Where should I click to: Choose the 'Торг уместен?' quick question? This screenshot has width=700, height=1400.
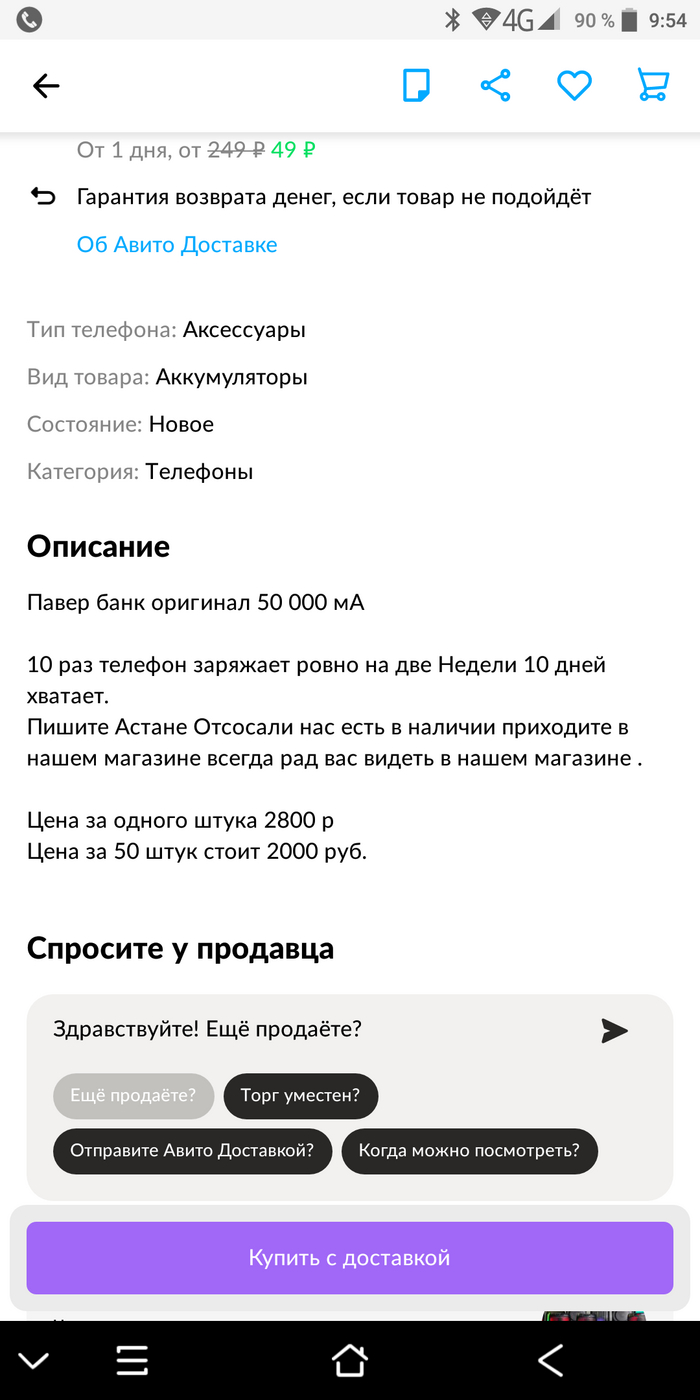click(301, 1096)
